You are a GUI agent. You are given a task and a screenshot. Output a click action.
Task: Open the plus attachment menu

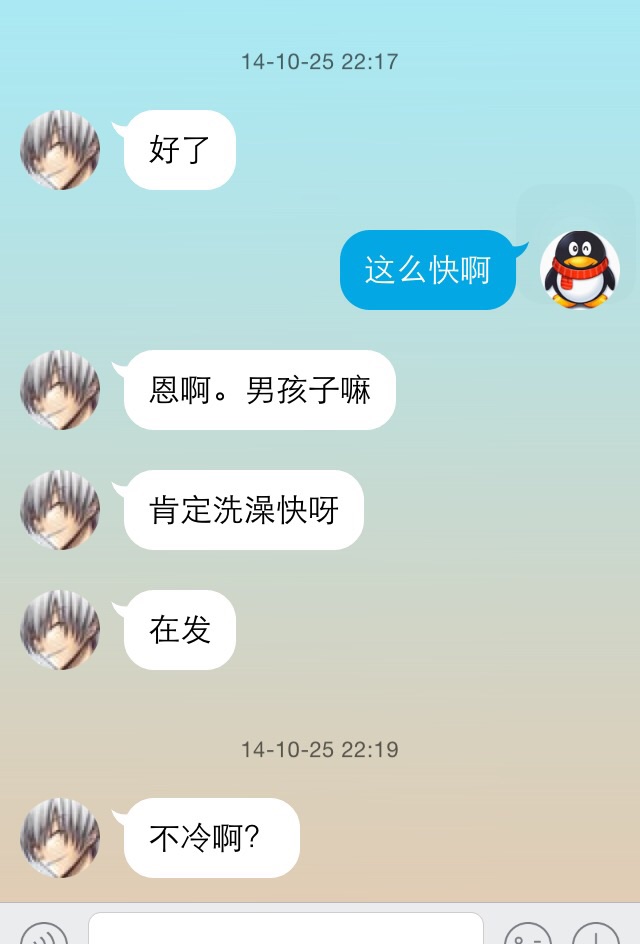pyautogui.click(x=595, y=935)
